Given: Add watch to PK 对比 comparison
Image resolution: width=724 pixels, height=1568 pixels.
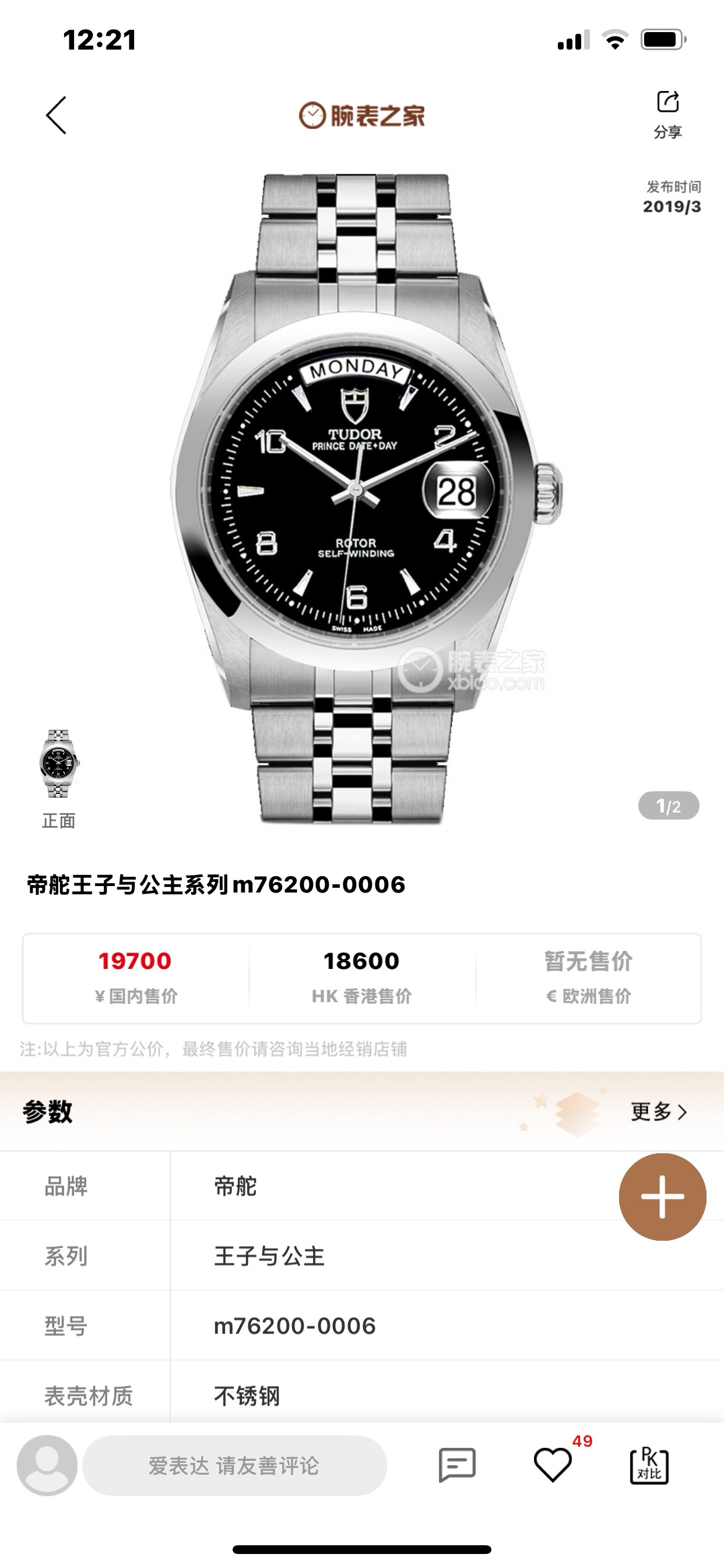Looking at the screenshot, I should point(649,1465).
